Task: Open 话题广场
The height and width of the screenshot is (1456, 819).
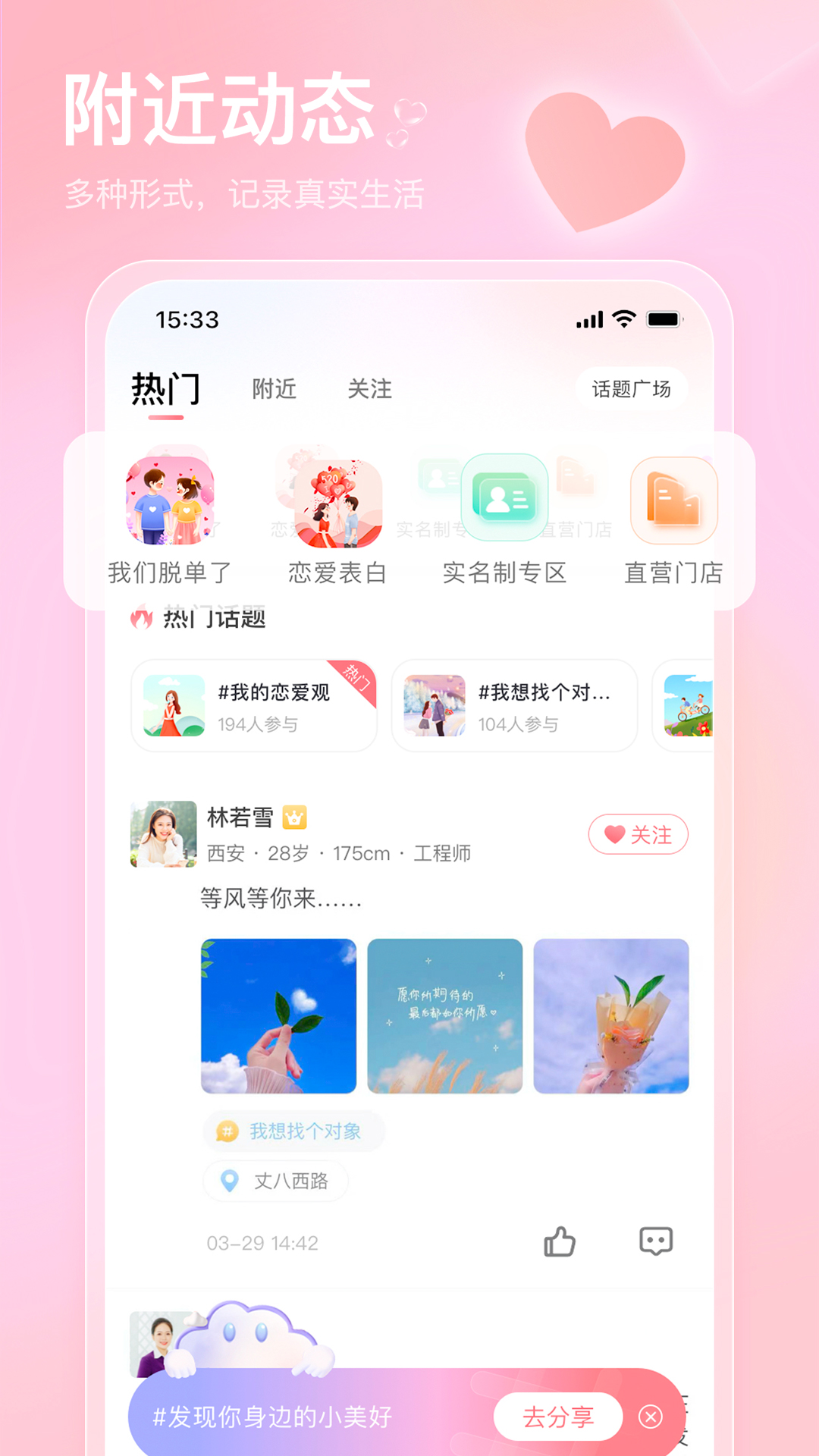Action: click(x=632, y=388)
